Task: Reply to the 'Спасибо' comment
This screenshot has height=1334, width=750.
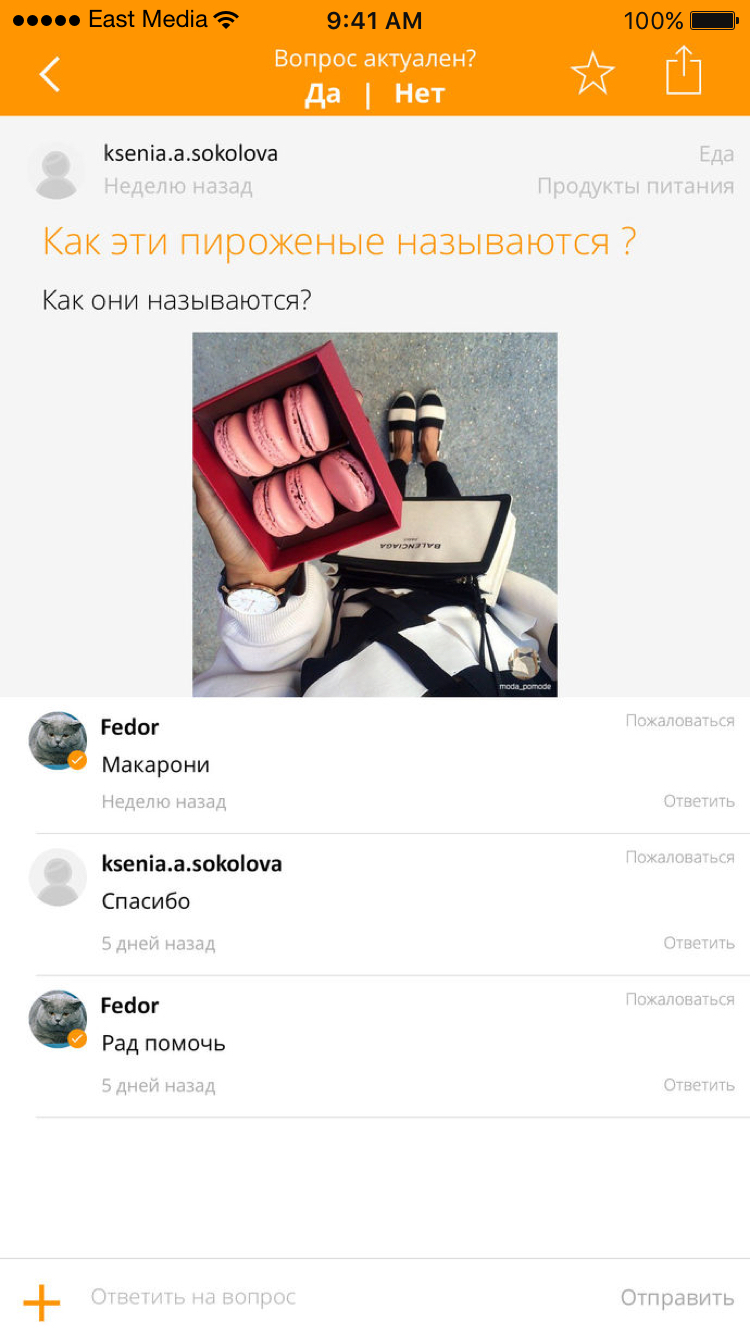Action: [698, 943]
